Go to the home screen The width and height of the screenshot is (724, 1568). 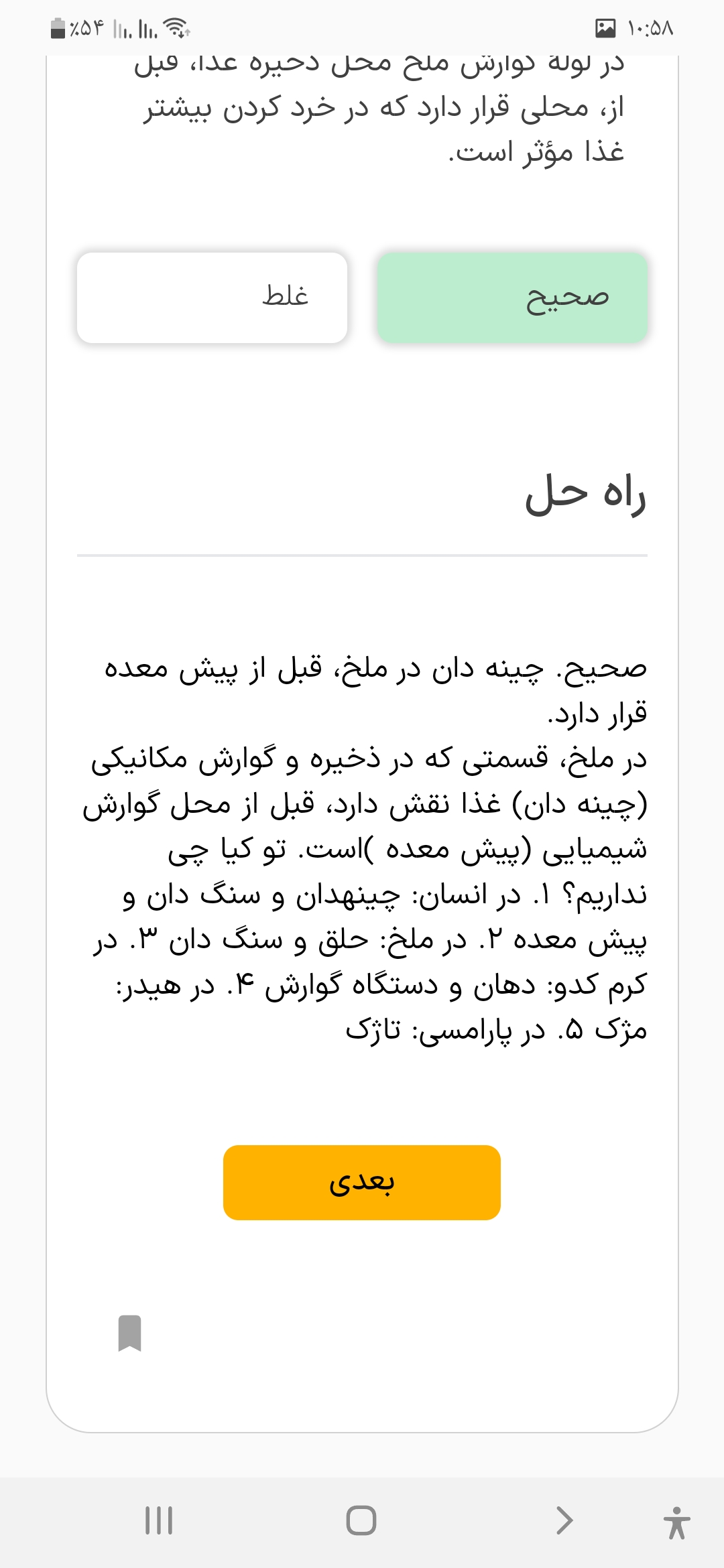point(361,1520)
